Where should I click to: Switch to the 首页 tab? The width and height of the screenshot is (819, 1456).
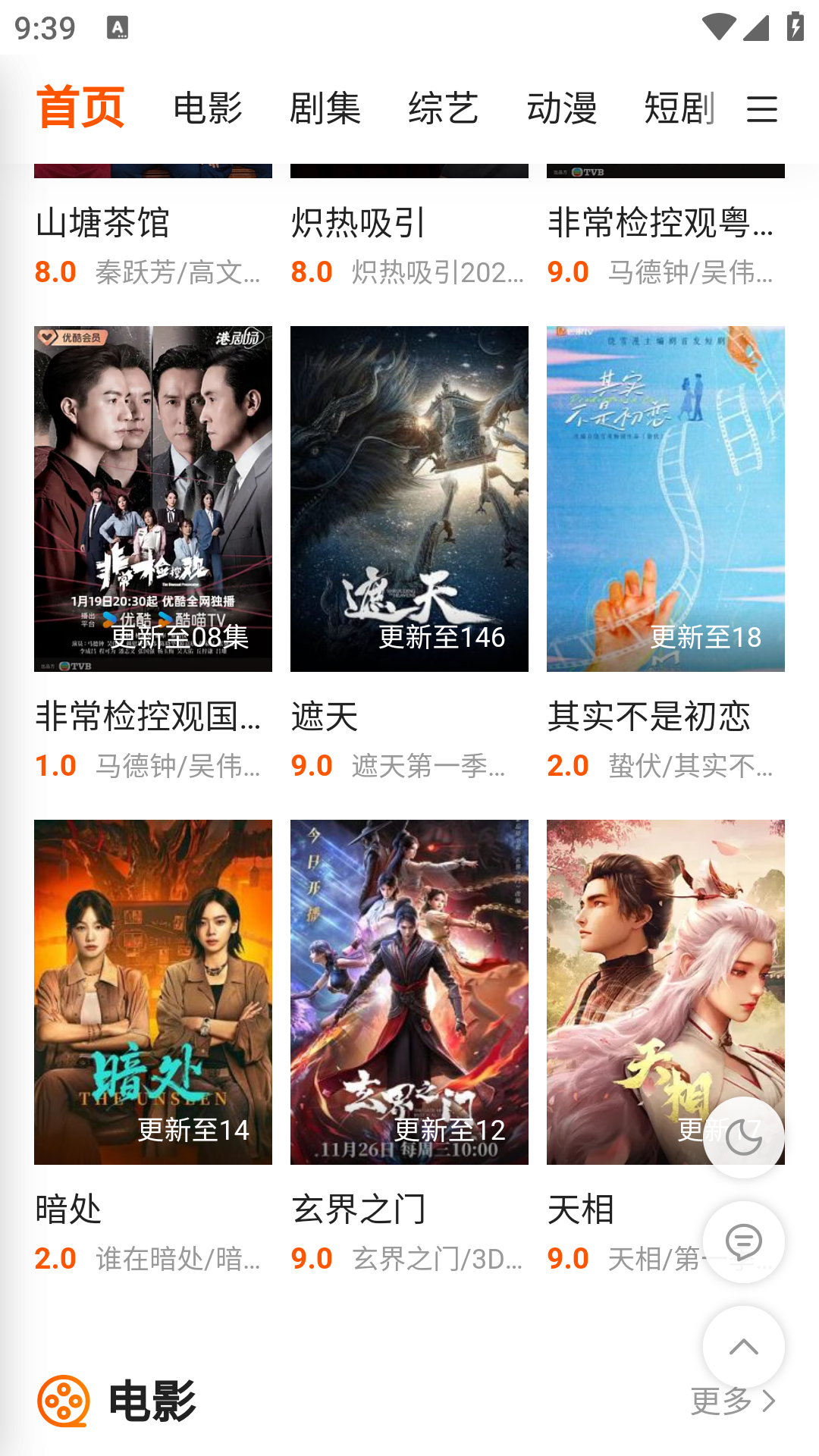click(x=80, y=108)
